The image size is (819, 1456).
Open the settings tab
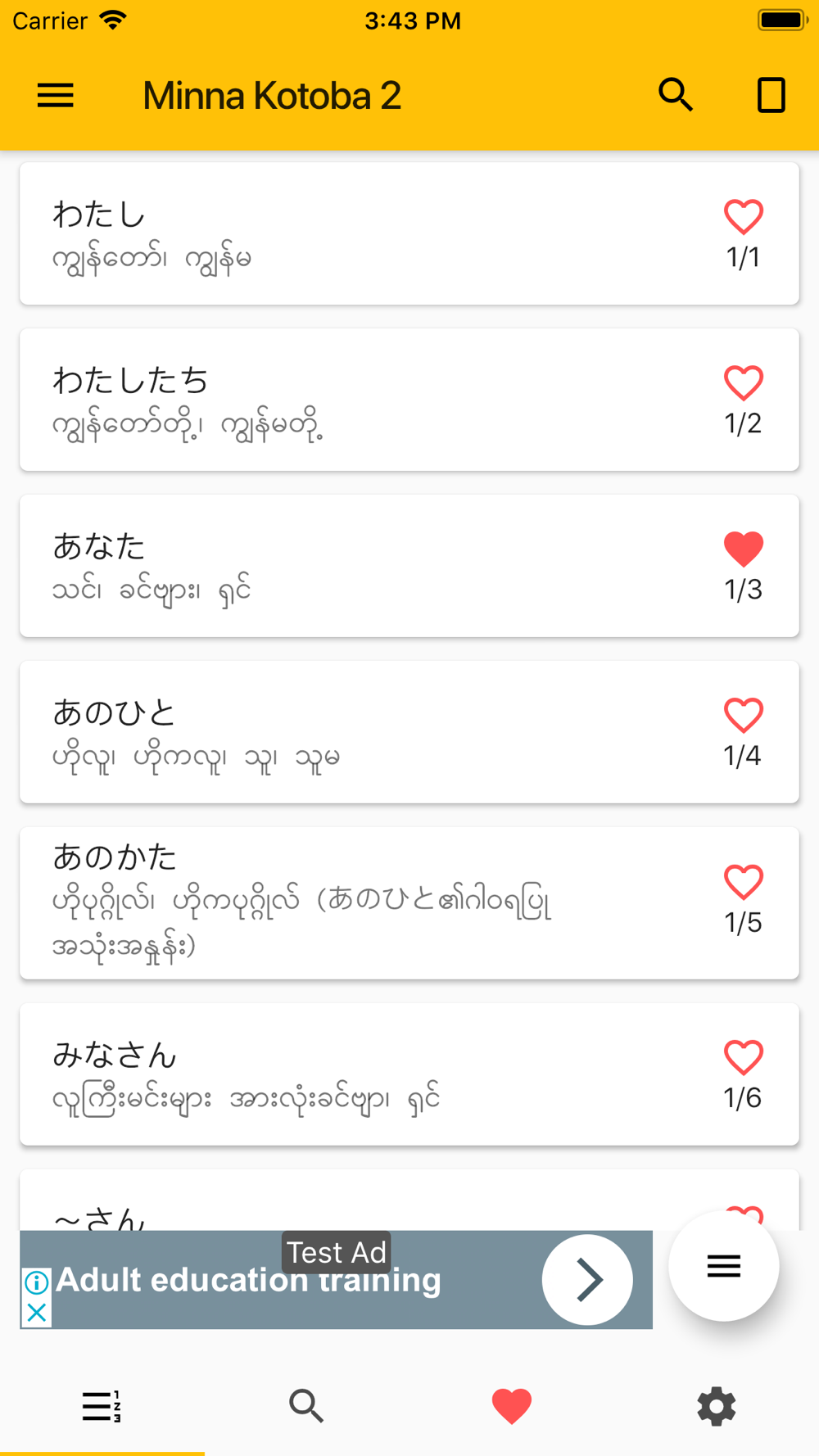click(x=717, y=1406)
